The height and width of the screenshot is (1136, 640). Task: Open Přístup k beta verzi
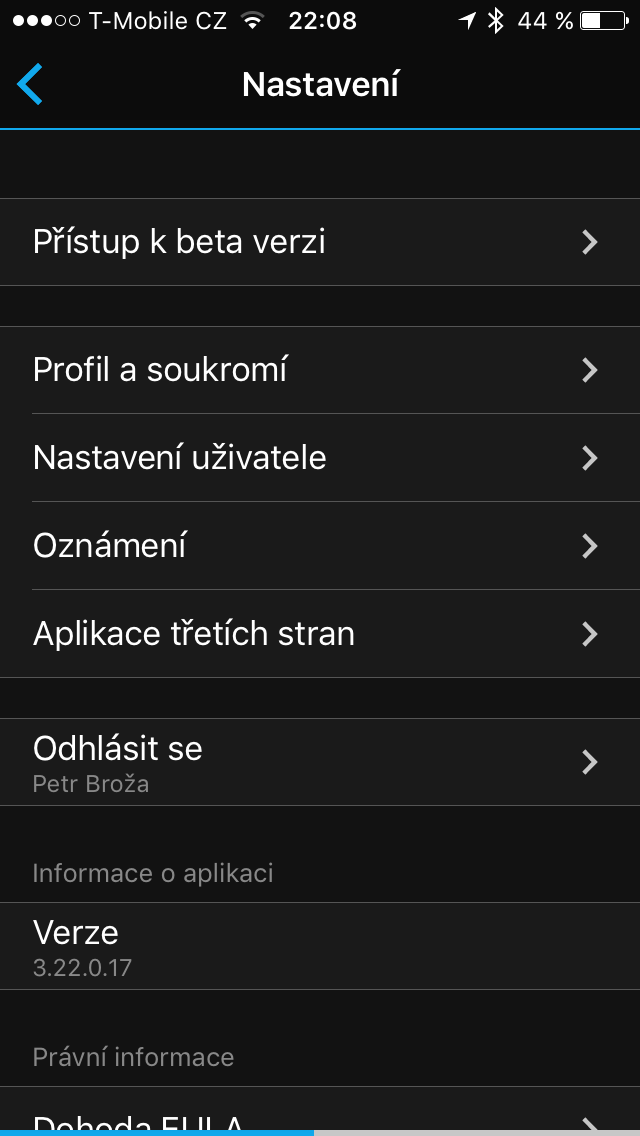click(x=320, y=242)
